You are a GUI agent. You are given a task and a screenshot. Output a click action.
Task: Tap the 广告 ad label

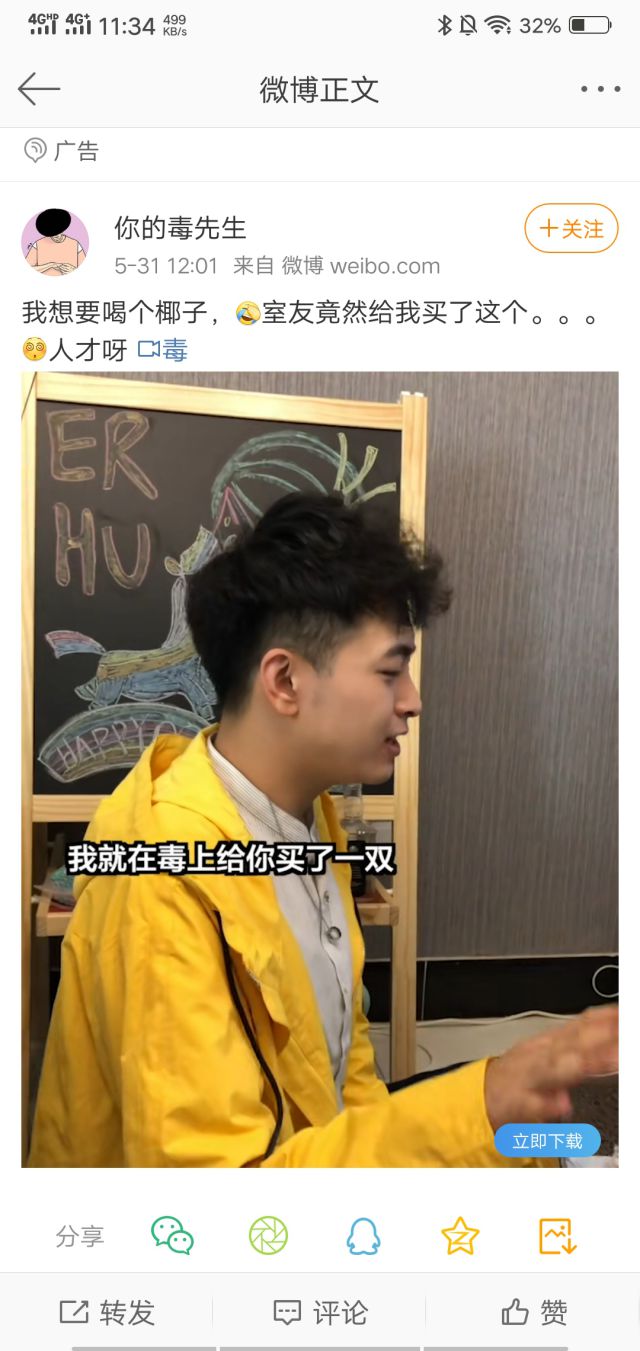tap(62, 152)
